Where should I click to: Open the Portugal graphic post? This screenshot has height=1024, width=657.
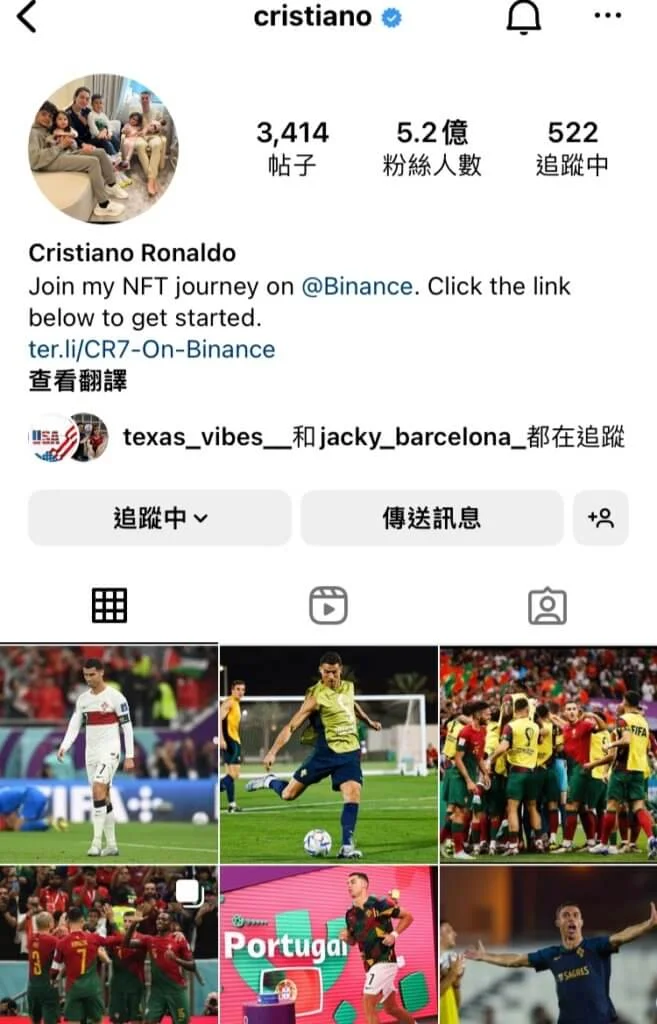pyautogui.click(x=328, y=945)
